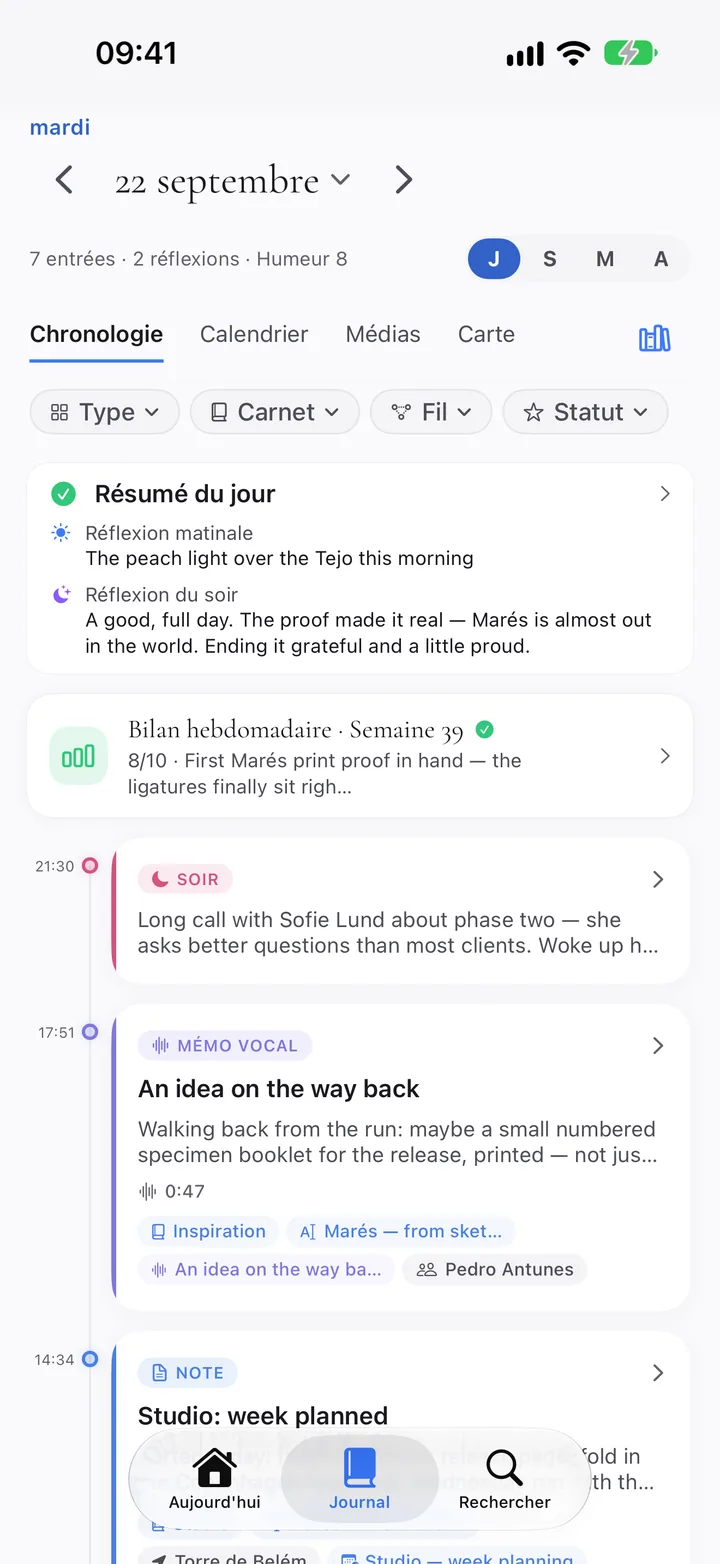The width and height of the screenshot is (720, 1564).
Task: Switch to the Rechercher tab
Action: click(x=505, y=1480)
